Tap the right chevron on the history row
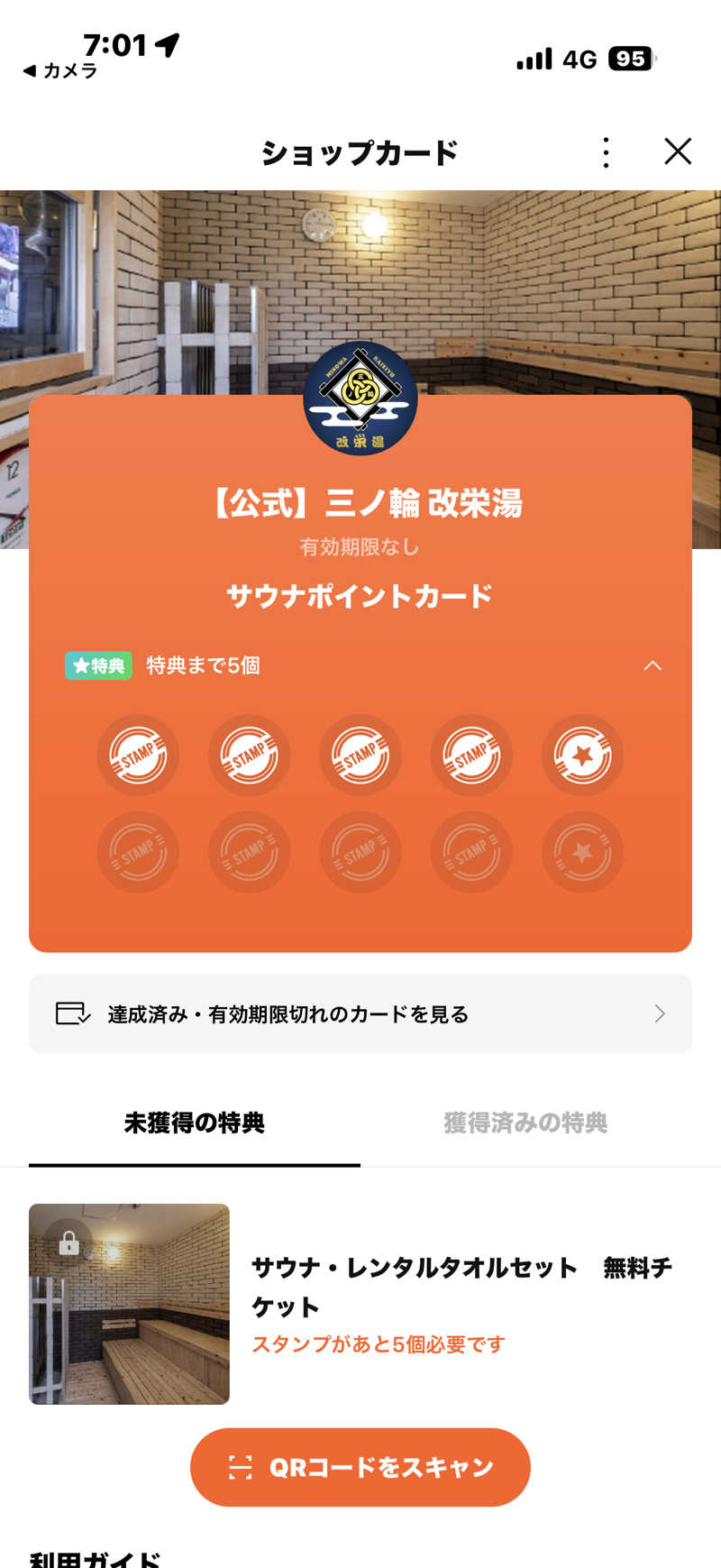 (x=661, y=1013)
